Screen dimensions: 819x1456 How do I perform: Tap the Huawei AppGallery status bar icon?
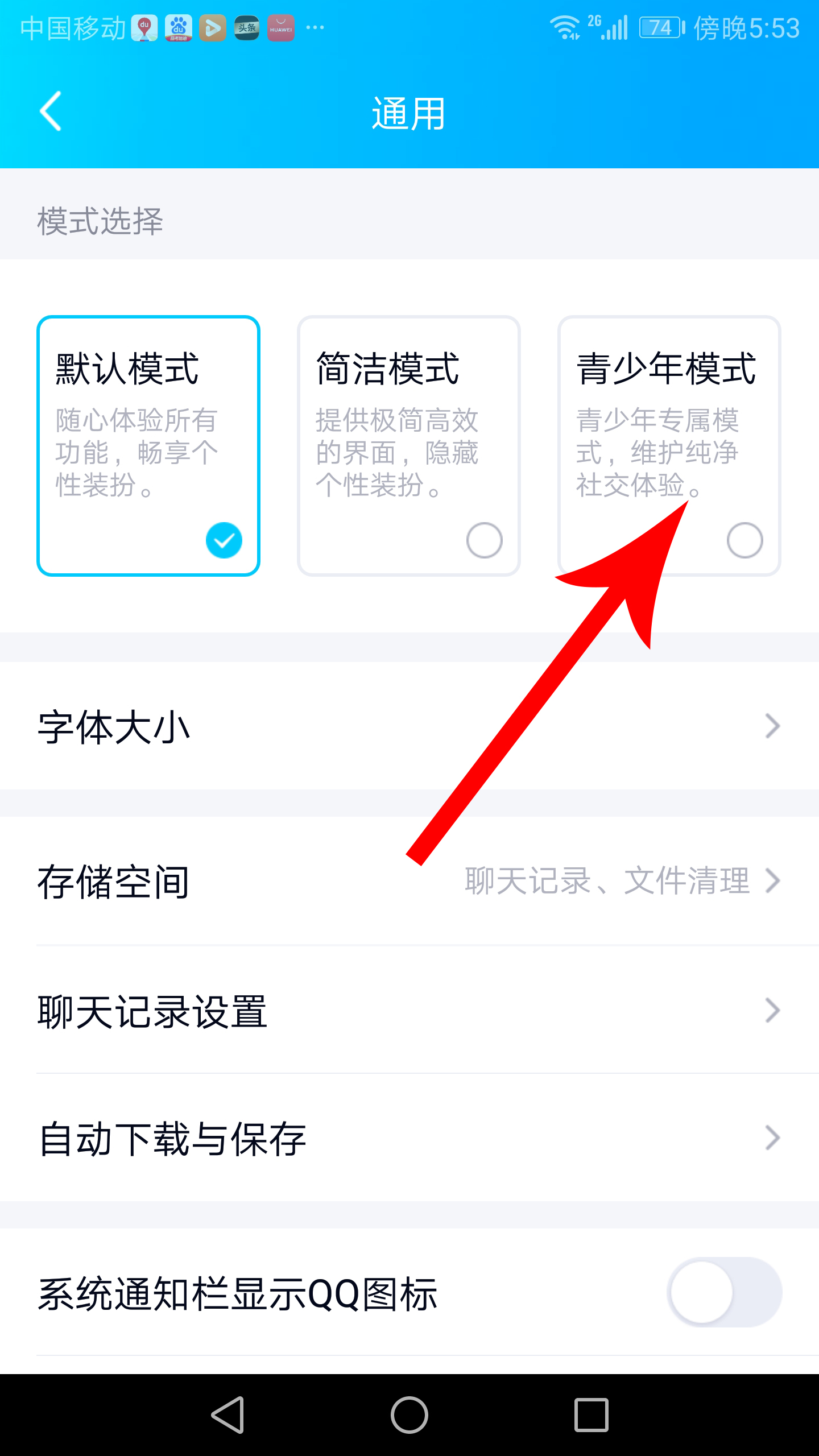point(281,27)
